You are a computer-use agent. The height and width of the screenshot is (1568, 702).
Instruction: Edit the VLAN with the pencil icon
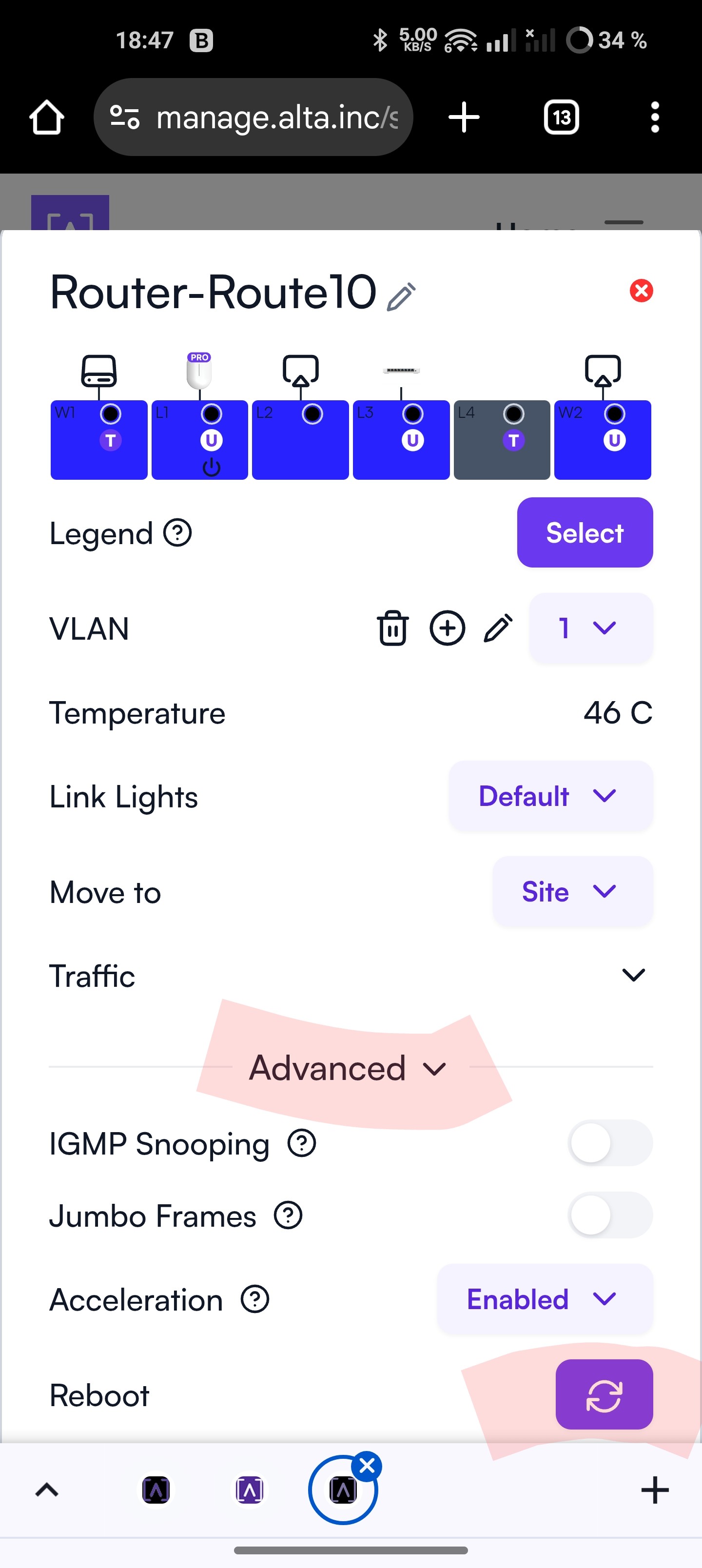point(498,627)
